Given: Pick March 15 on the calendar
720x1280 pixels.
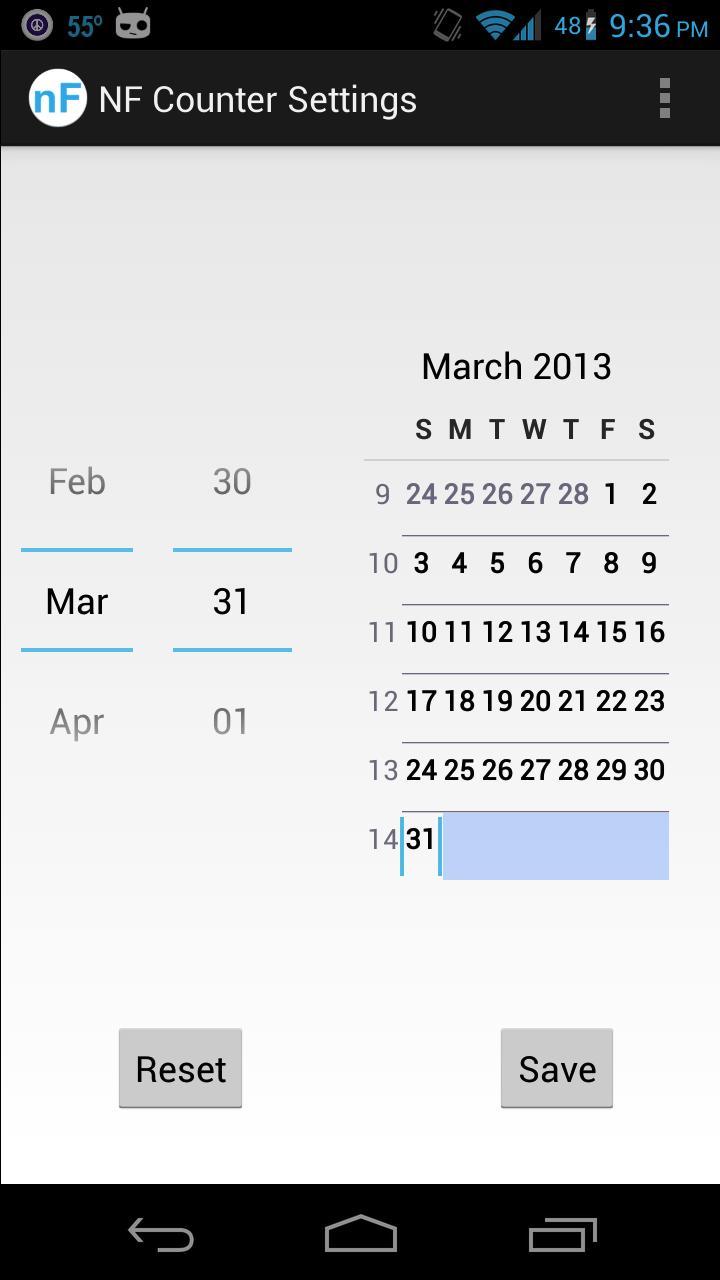Looking at the screenshot, I should [610, 632].
